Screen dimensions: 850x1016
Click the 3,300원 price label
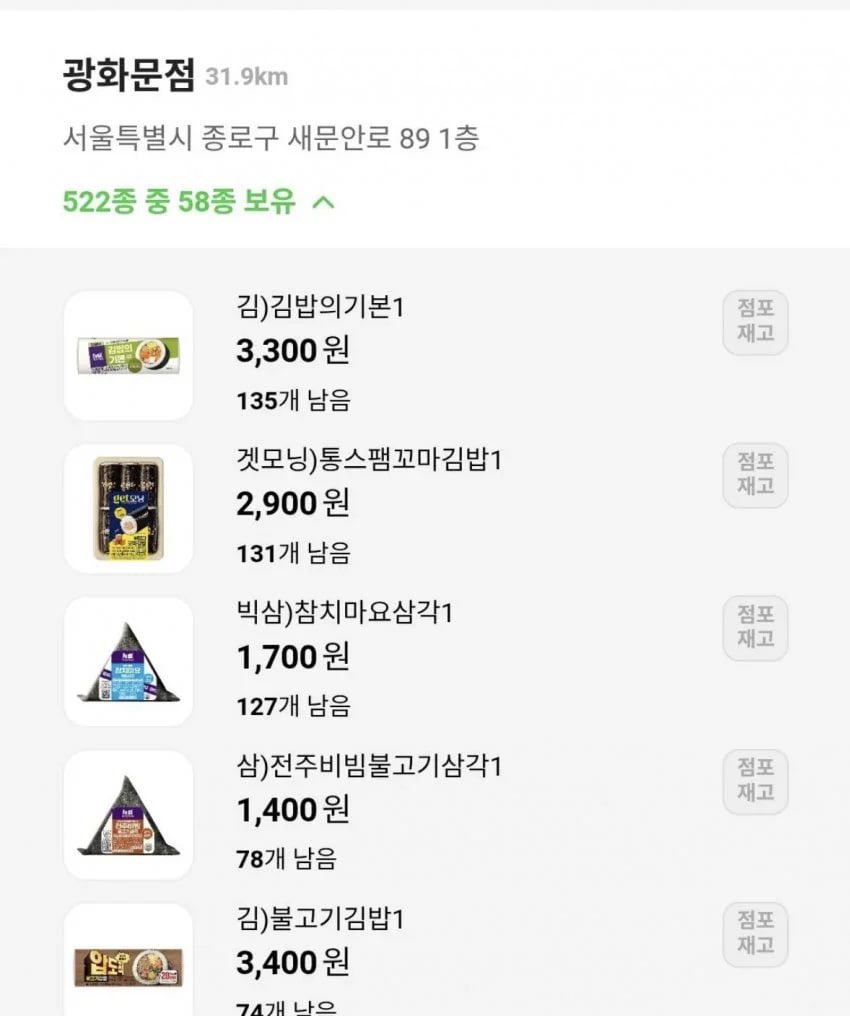click(x=291, y=351)
